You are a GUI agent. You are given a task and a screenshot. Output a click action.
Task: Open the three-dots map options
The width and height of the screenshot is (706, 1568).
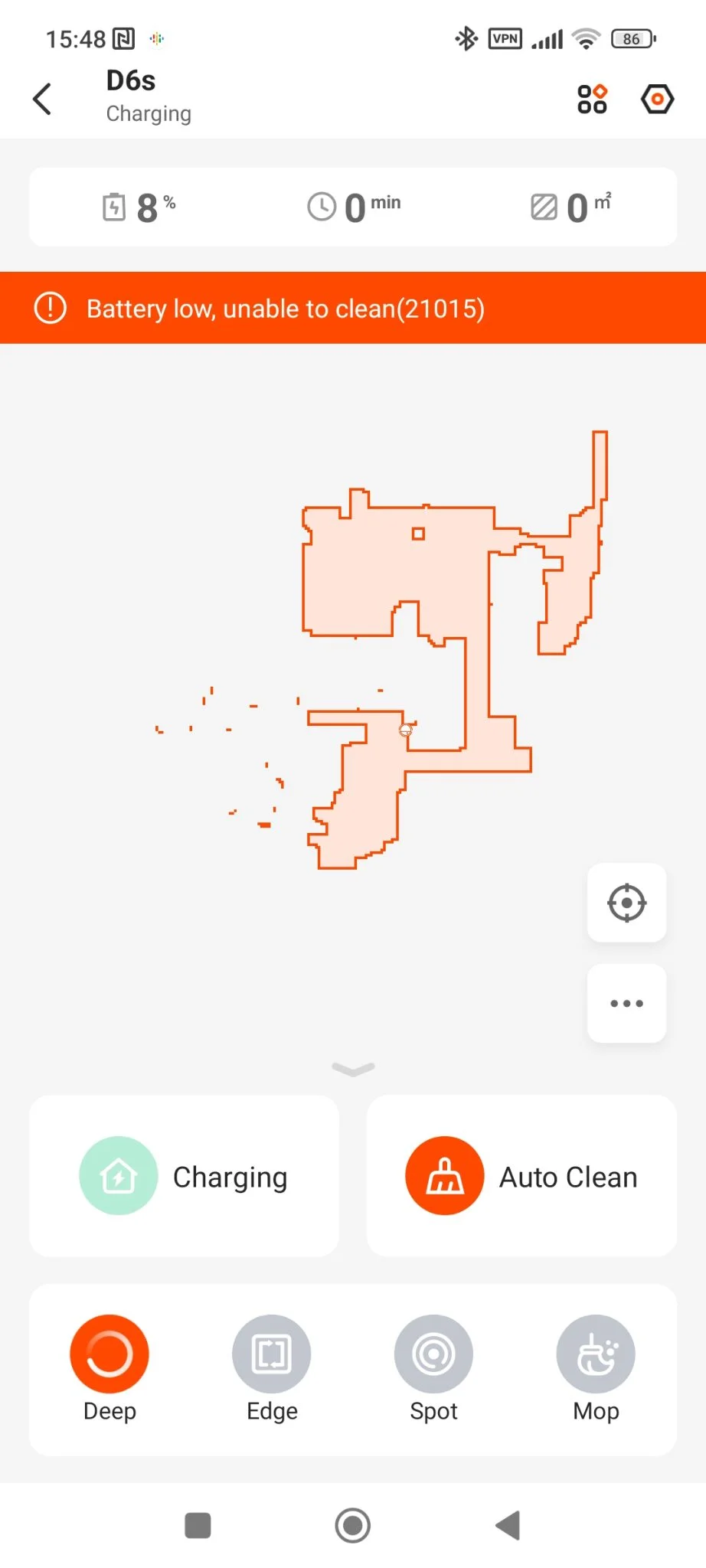coord(626,1003)
